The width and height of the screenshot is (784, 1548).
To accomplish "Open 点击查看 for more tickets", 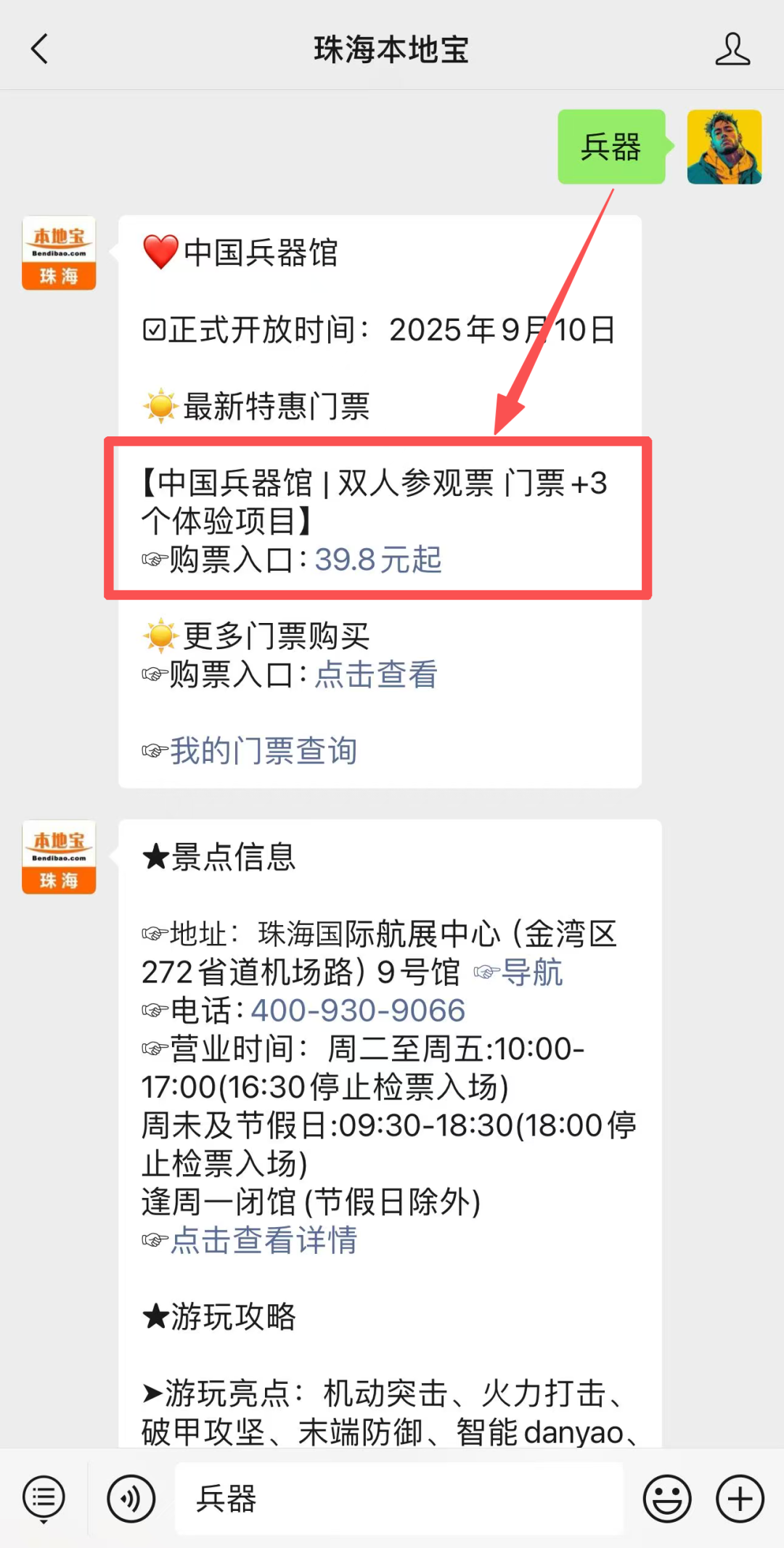I will pyautogui.click(x=376, y=675).
